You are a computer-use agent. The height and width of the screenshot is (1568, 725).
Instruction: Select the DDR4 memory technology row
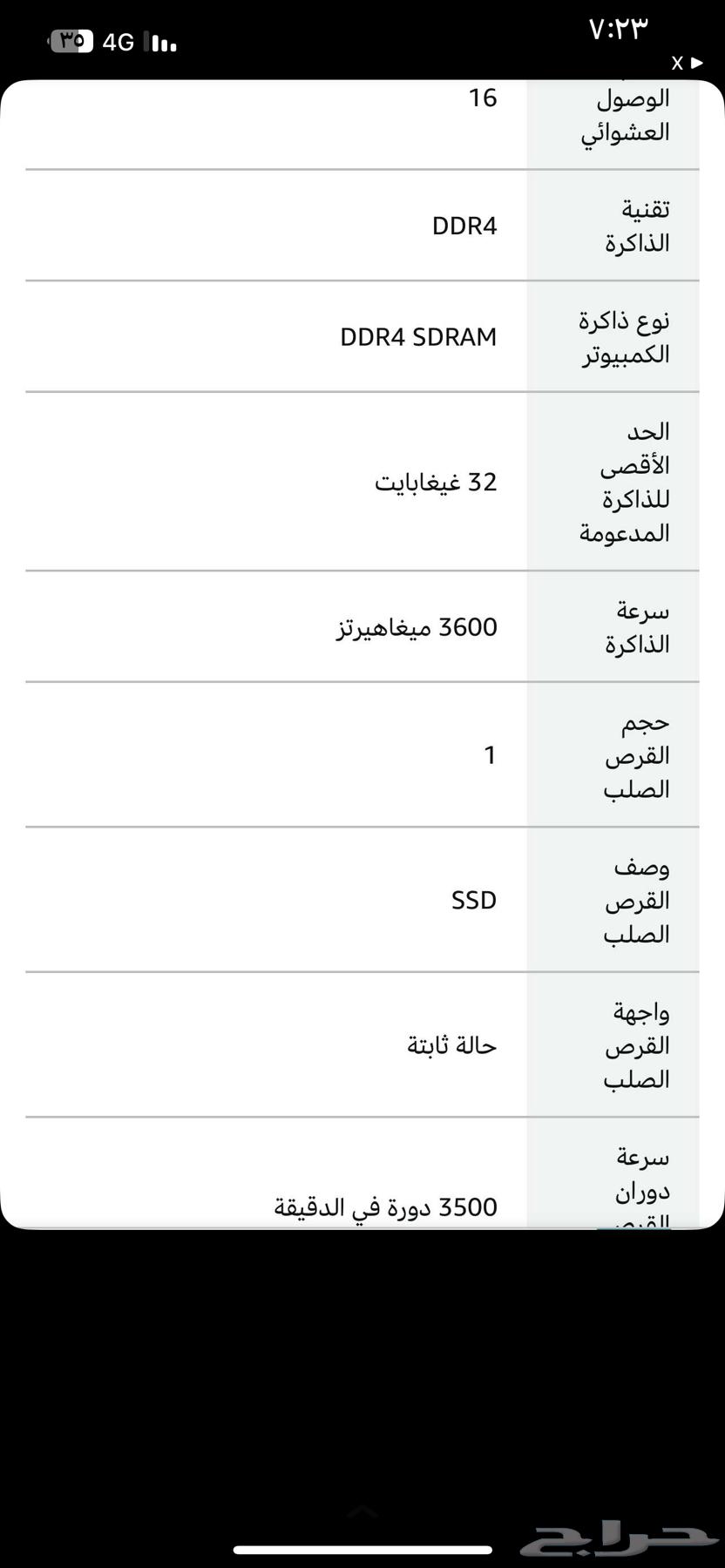tap(466, 225)
